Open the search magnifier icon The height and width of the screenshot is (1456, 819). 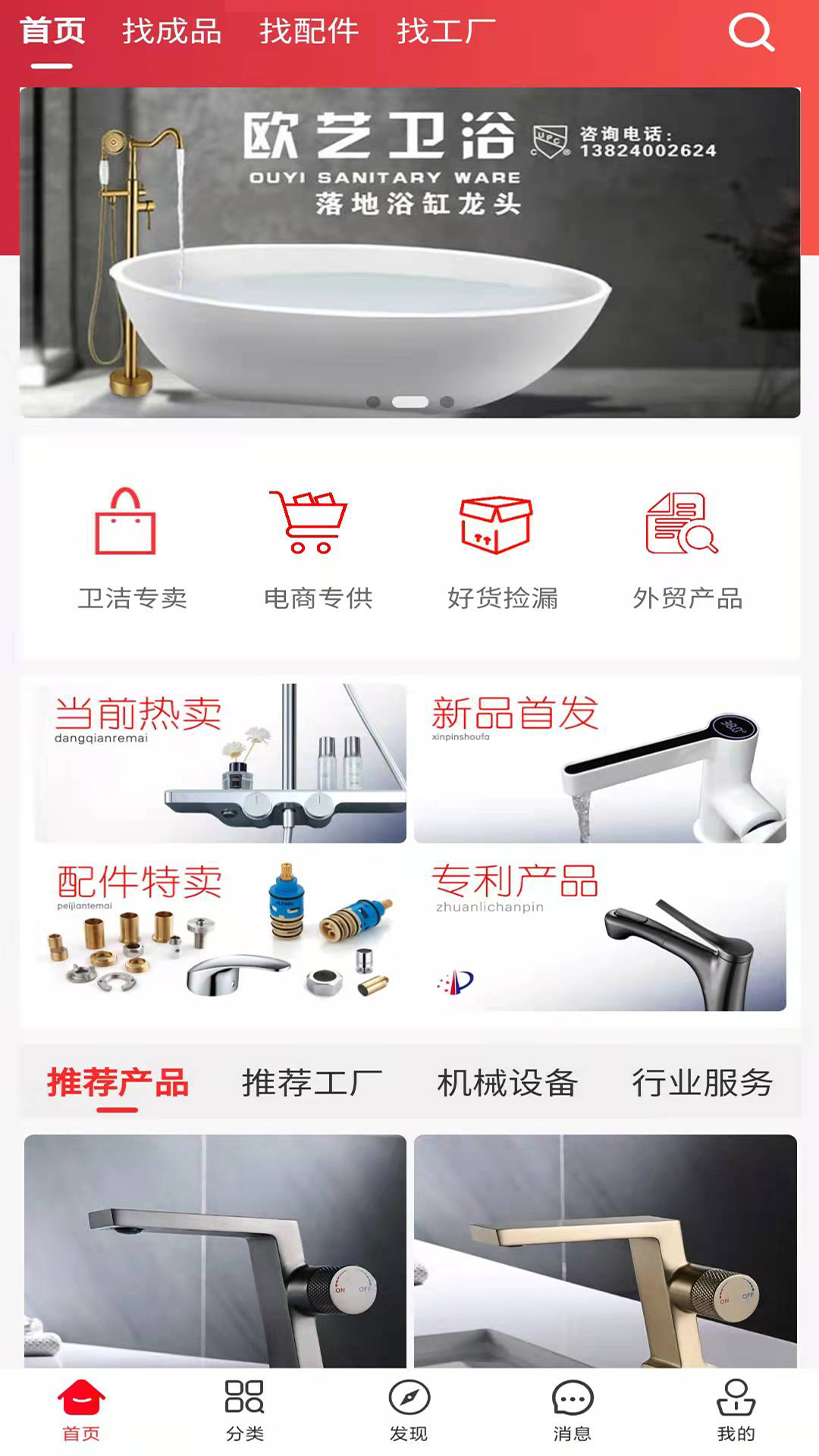[x=751, y=32]
